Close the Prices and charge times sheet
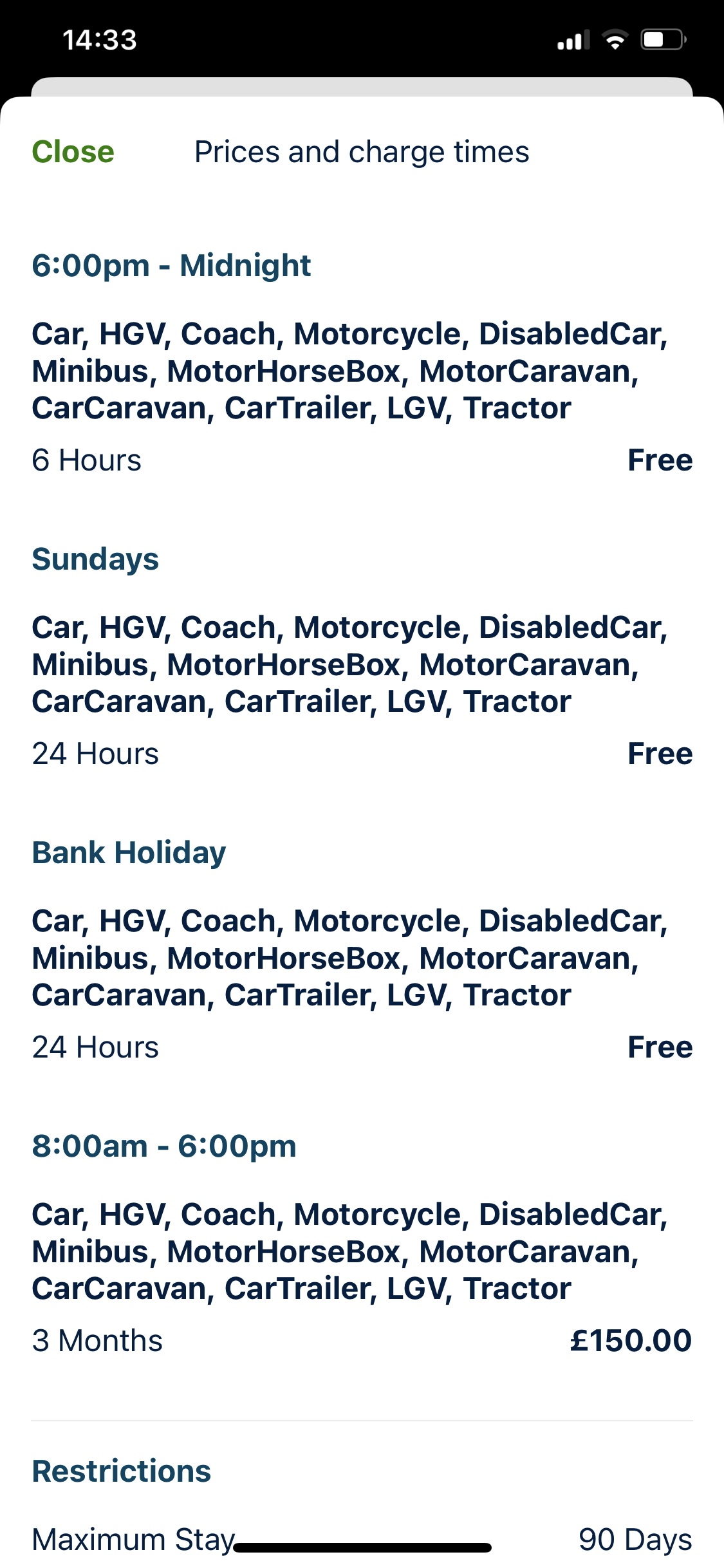724x1568 pixels. click(x=73, y=153)
